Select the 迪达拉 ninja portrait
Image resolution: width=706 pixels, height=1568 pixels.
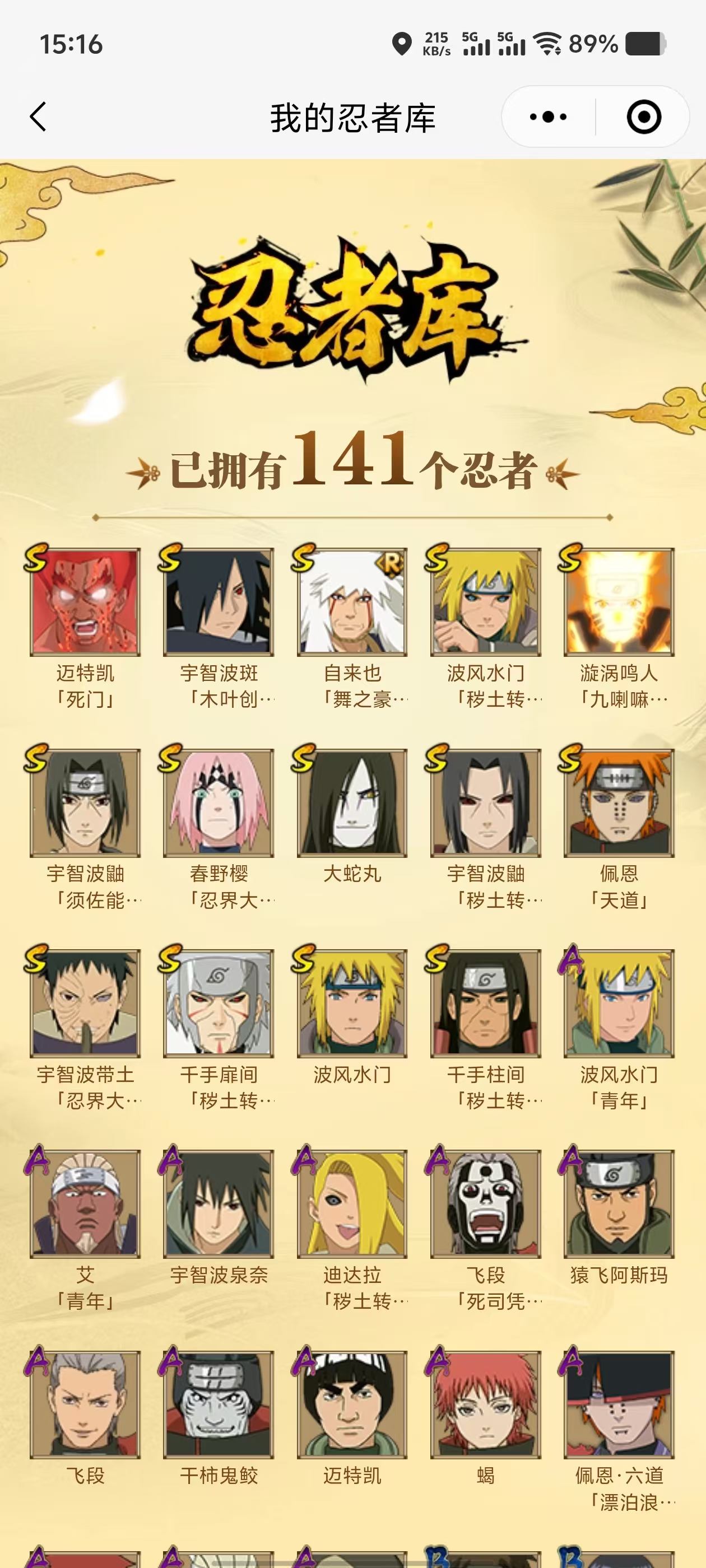coord(352,1203)
